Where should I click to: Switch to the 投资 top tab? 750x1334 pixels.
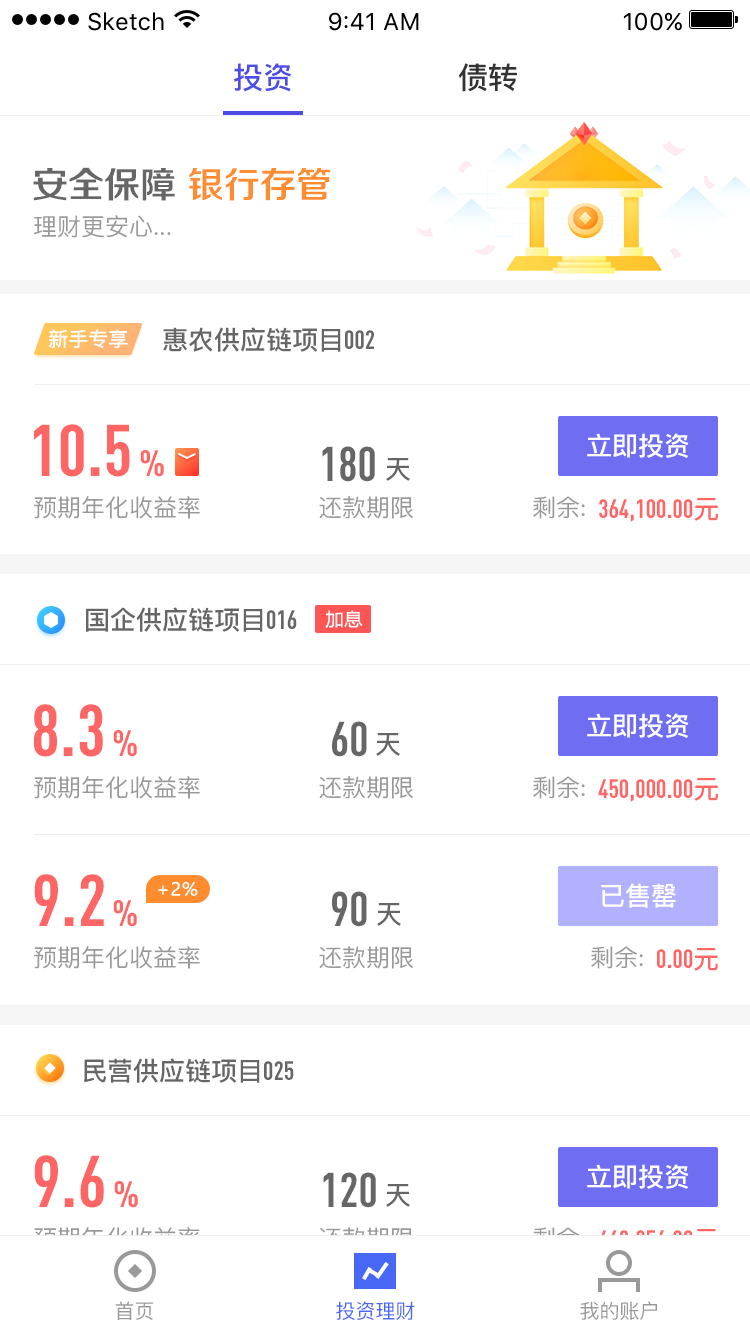tap(263, 78)
